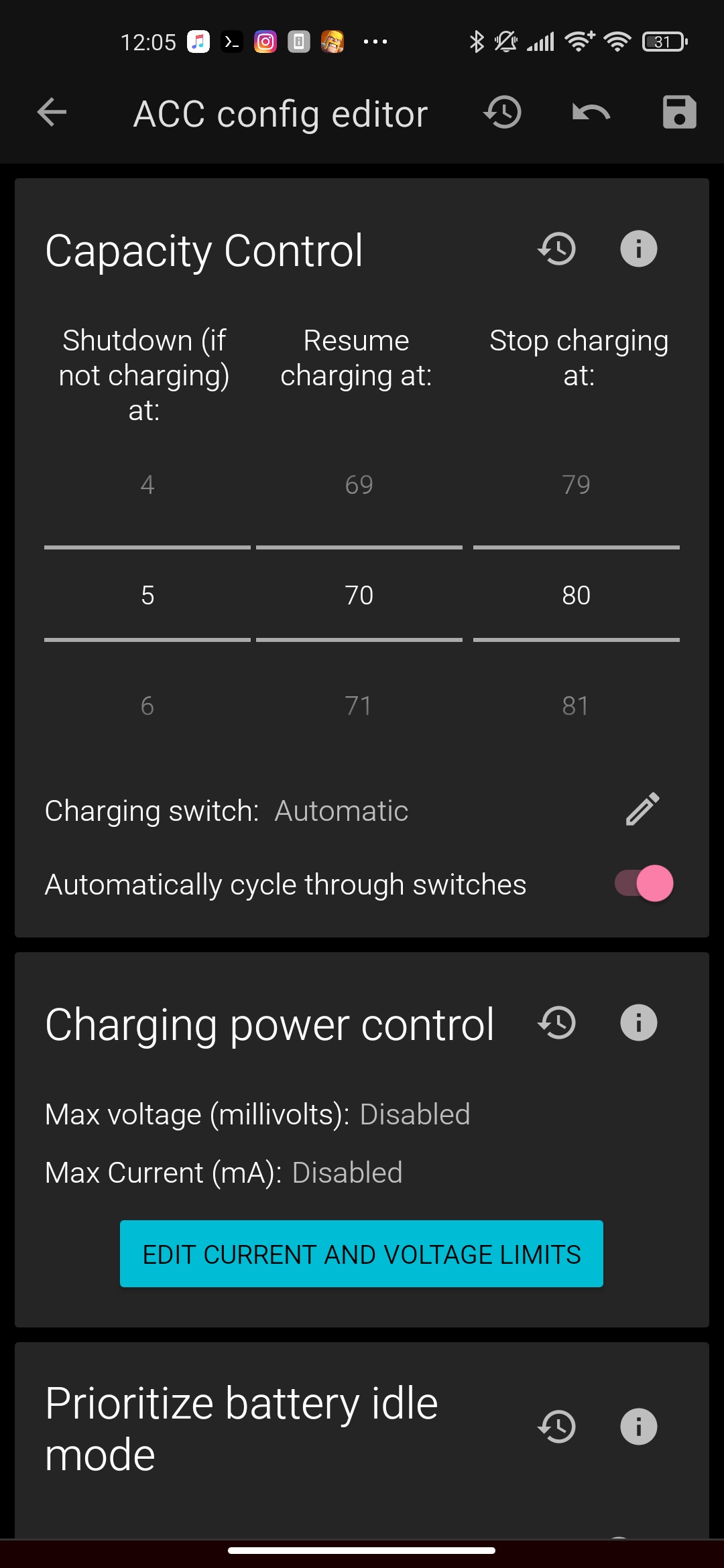Viewport: 724px width, 1568px height.
Task: Edit the charging switch with the pencil
Action: tap(642, 810)
